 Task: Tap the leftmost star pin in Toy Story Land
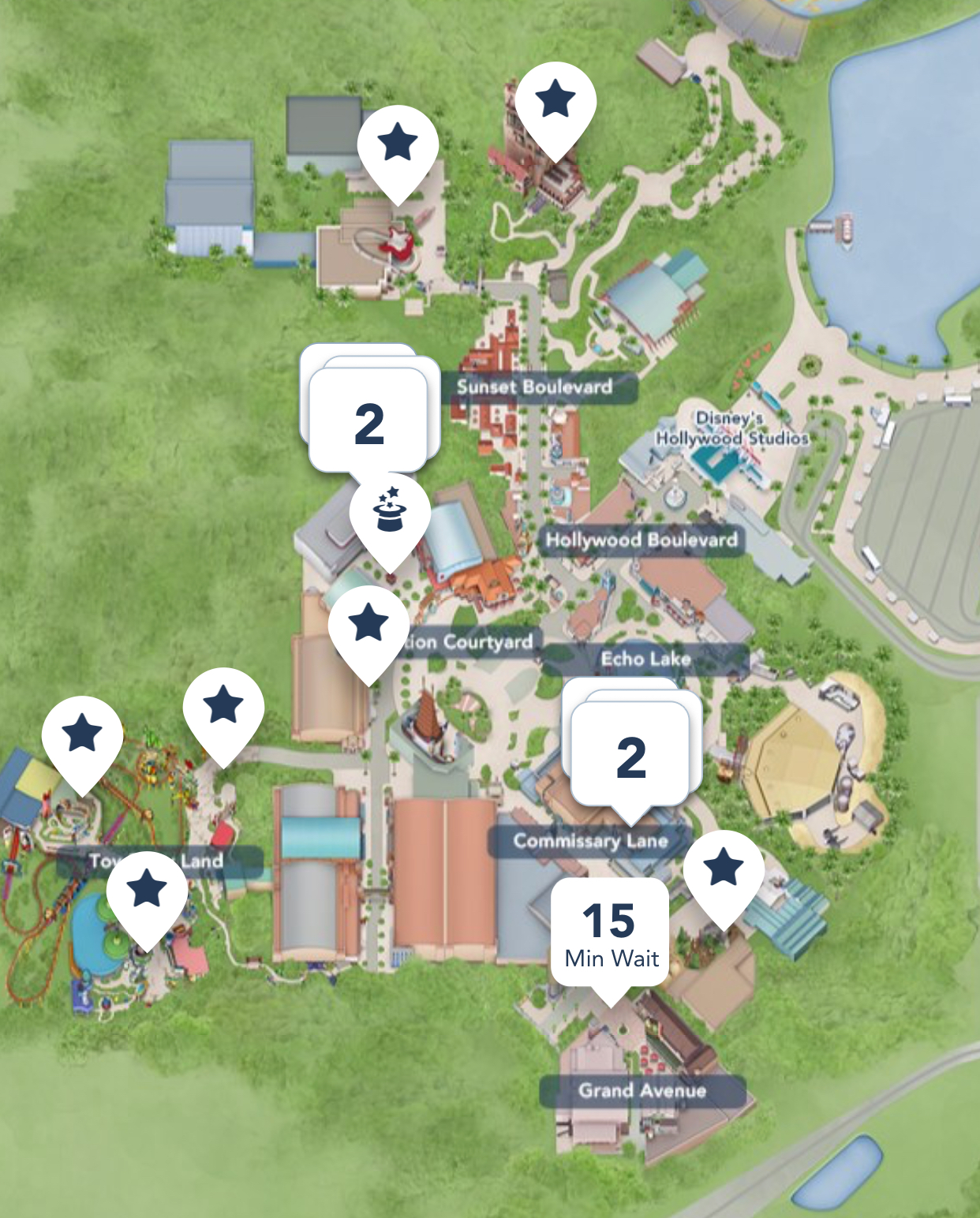pyautogui.click(x=82, y=735)
